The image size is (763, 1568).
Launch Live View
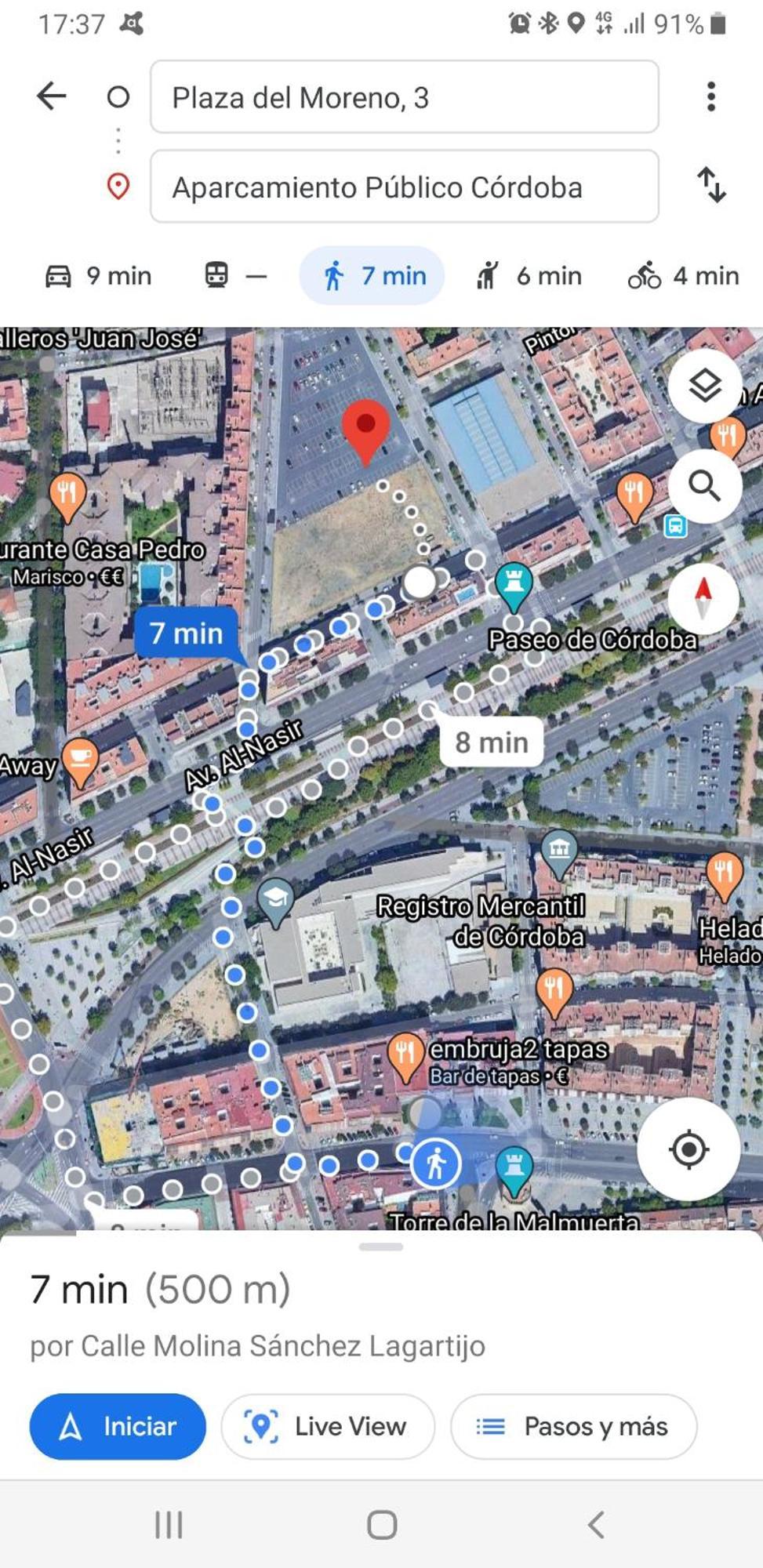click(328, 1426)
